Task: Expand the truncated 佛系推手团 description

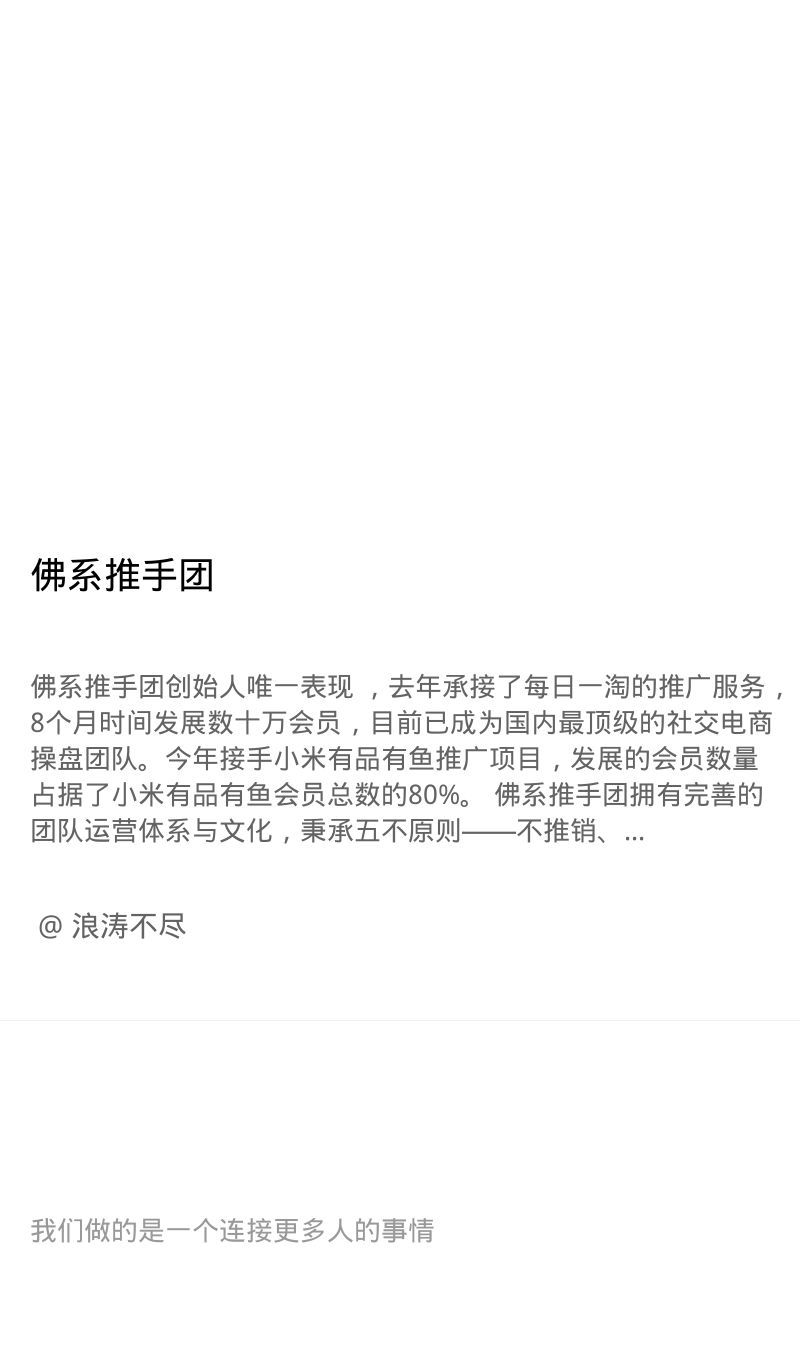Action: (410, 759)
